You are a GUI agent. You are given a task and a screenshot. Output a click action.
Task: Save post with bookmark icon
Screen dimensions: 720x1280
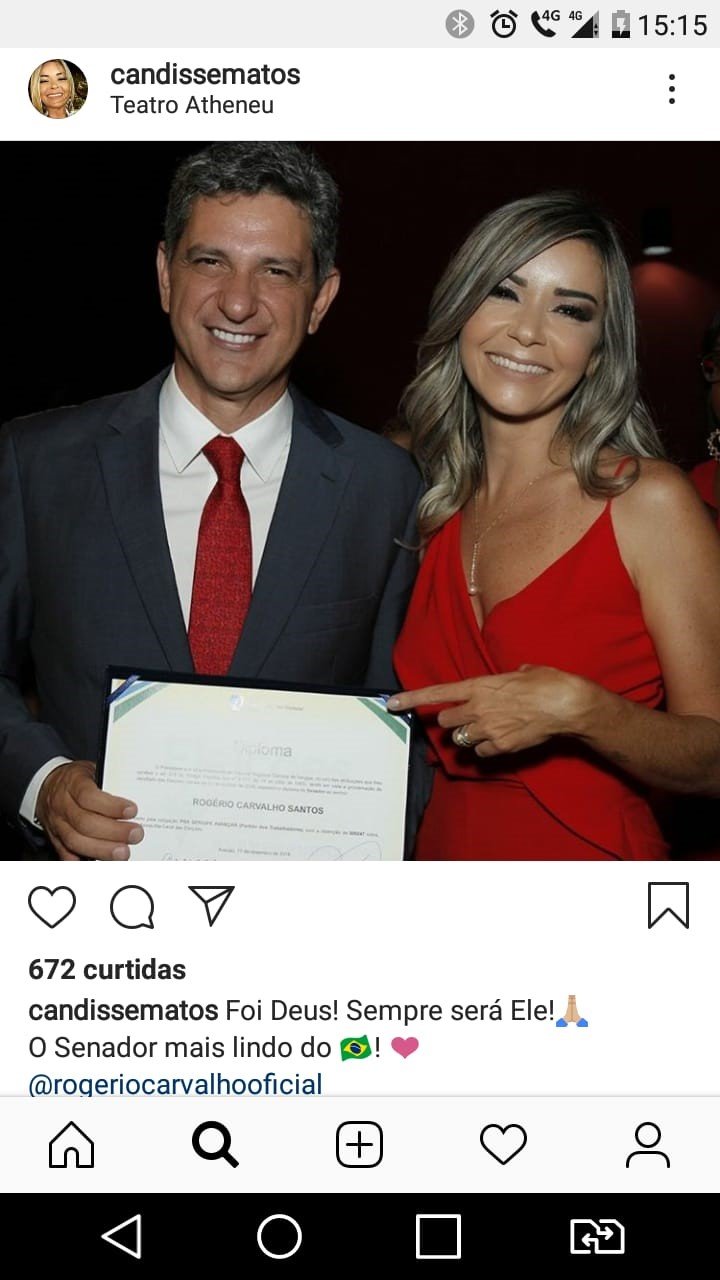(x=668, y=906)
